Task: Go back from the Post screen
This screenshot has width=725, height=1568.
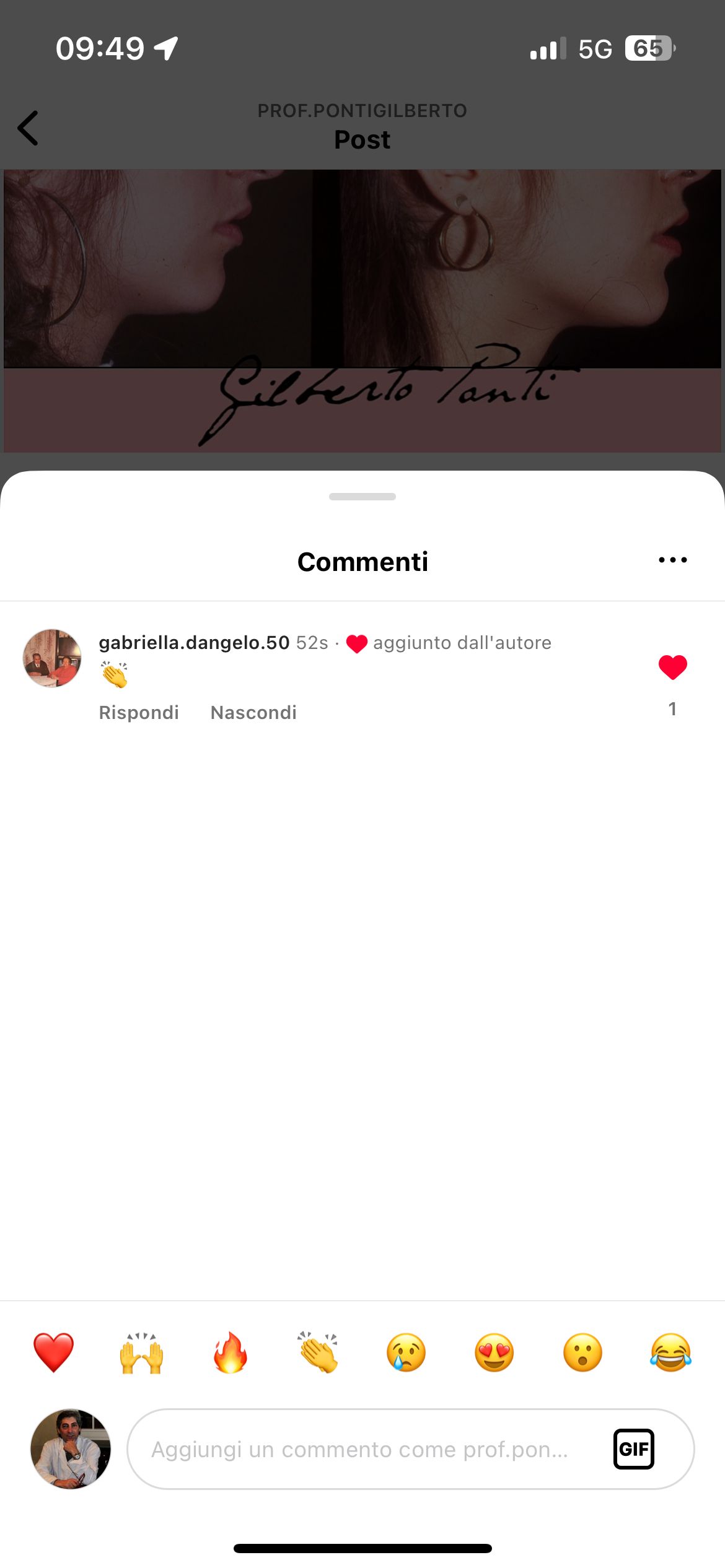Action: (29, 128)
